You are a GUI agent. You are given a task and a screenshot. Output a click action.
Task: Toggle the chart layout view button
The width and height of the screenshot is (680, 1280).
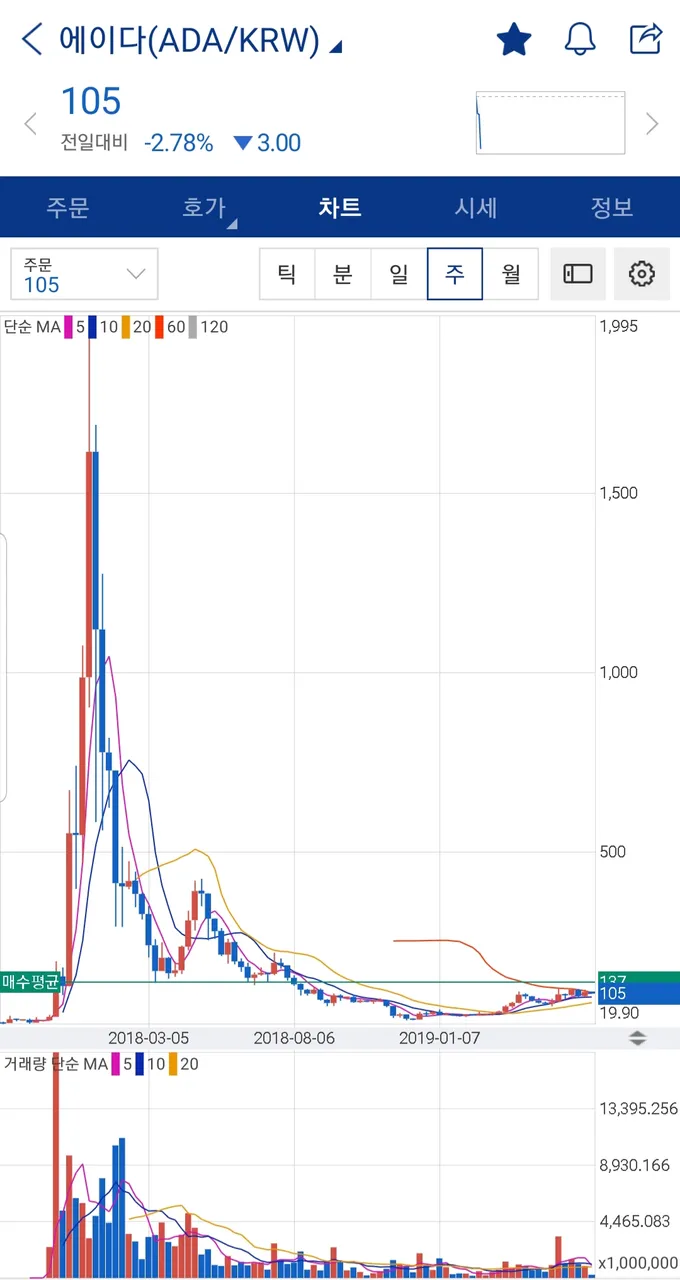pos(578,274)
